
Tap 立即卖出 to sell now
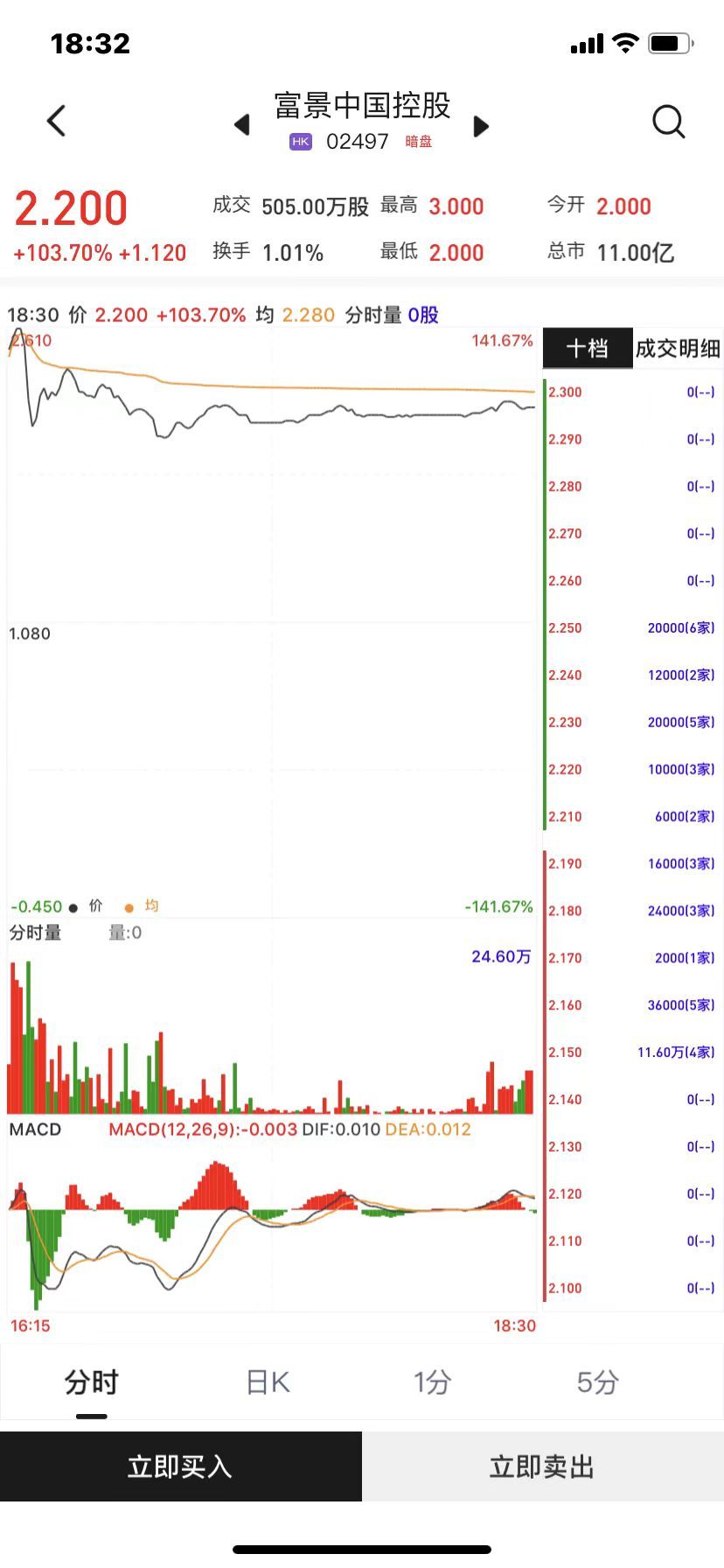(x=542, y=1466)
